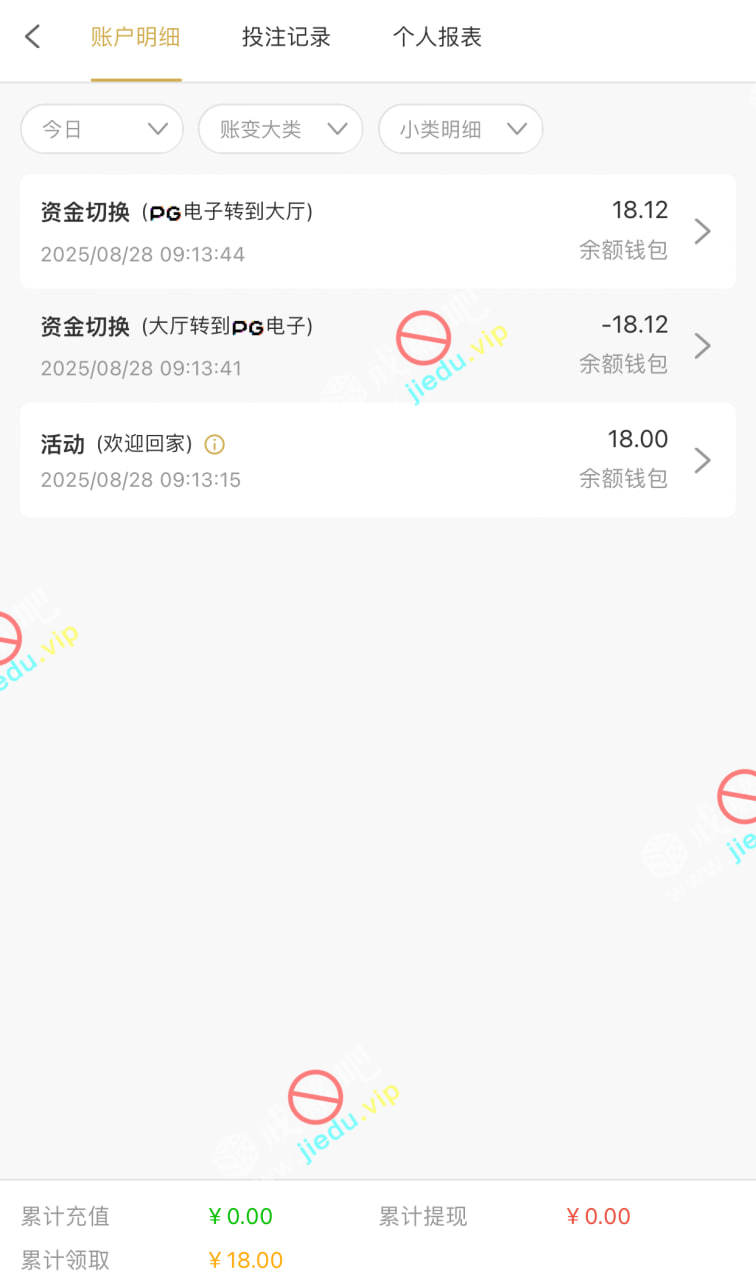Switch to the 投注记录 tab

[x=286, y=38]
